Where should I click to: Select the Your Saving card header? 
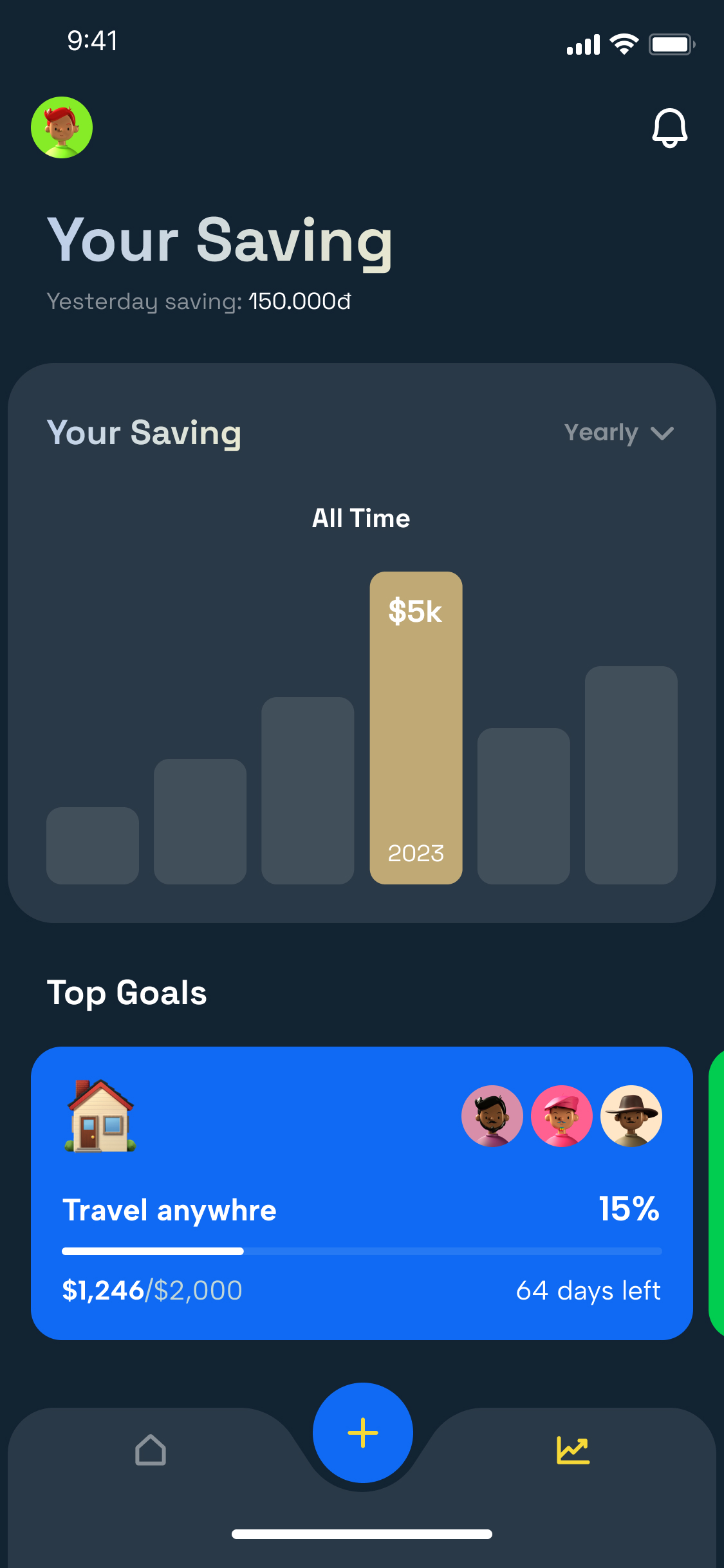(144, 433)
